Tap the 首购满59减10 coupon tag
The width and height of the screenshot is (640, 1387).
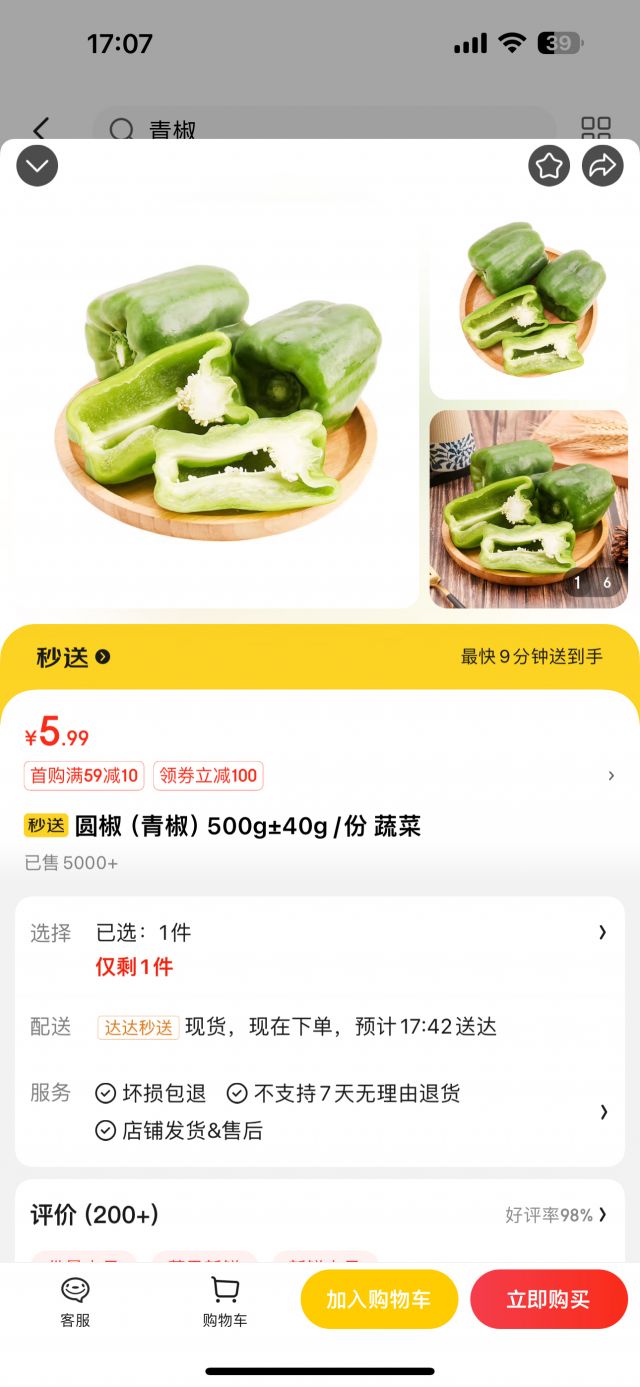click(x=84, y=775)
